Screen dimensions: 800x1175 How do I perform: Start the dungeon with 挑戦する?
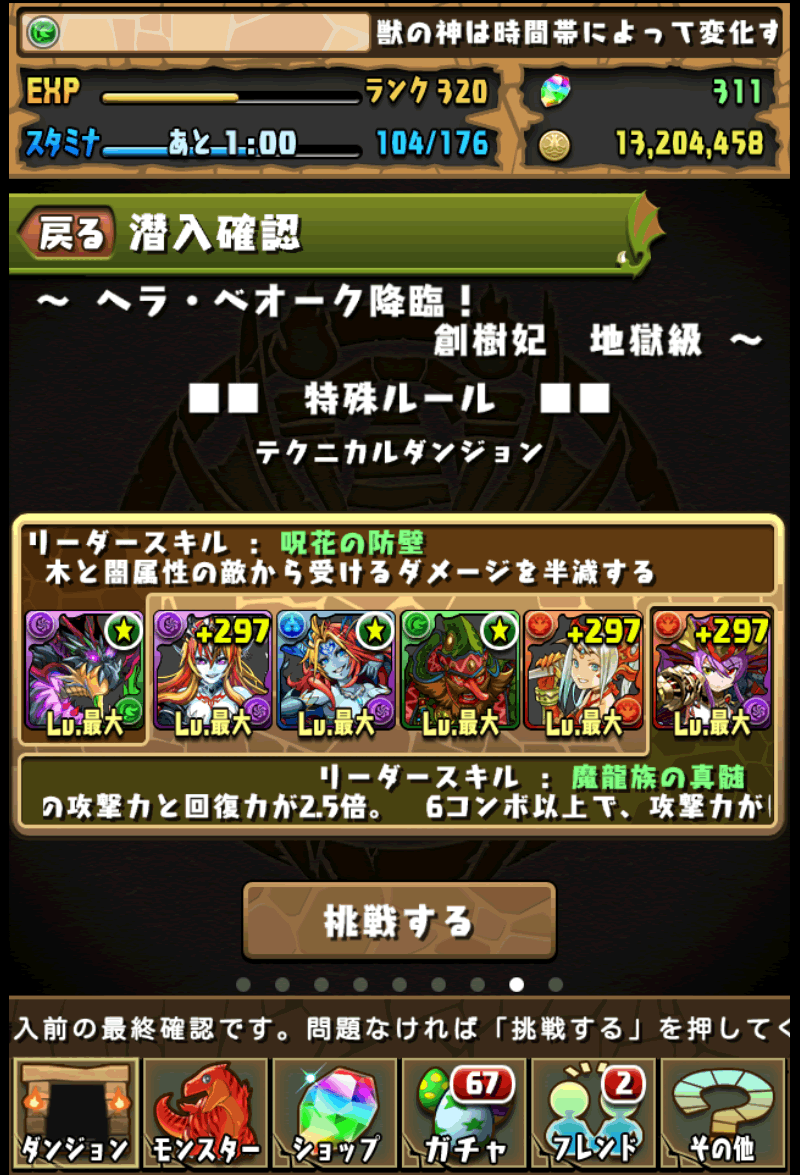(399, 920)
